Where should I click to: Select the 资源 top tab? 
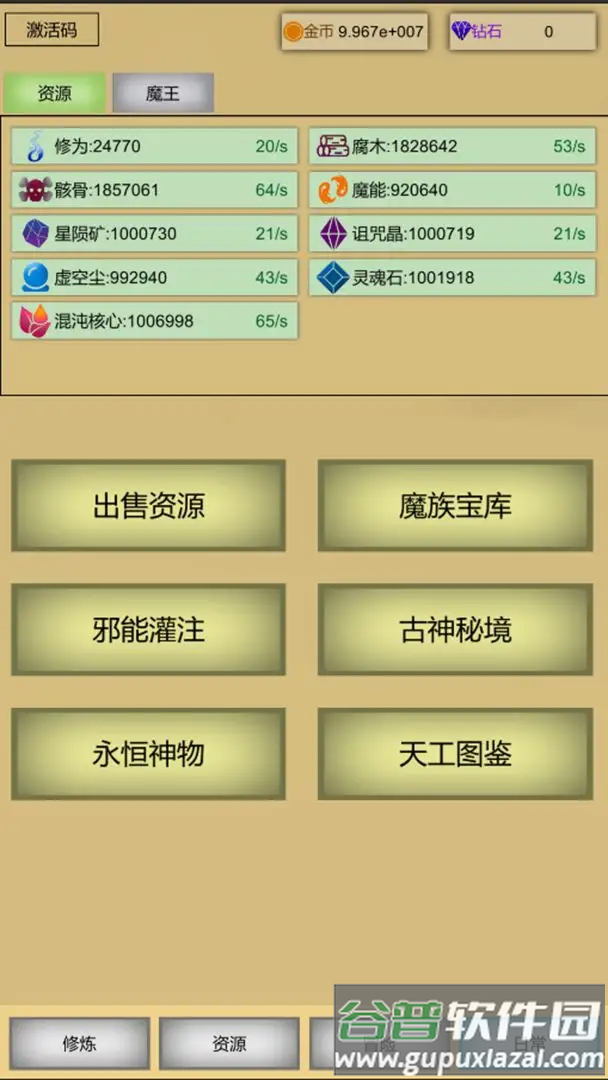pyautogui.click(x=54, y=93)
